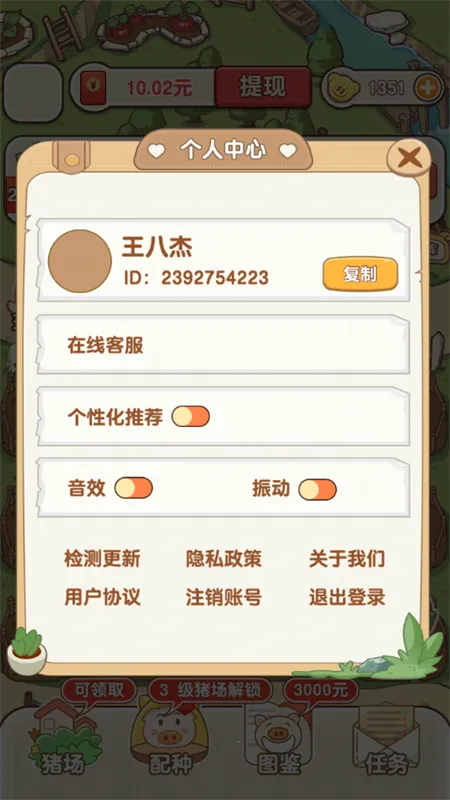The width and height of the screenshot is (450, 800).
Task: Open 关于我们 about page
Action: pyautogui.click(x=346, y=559)
